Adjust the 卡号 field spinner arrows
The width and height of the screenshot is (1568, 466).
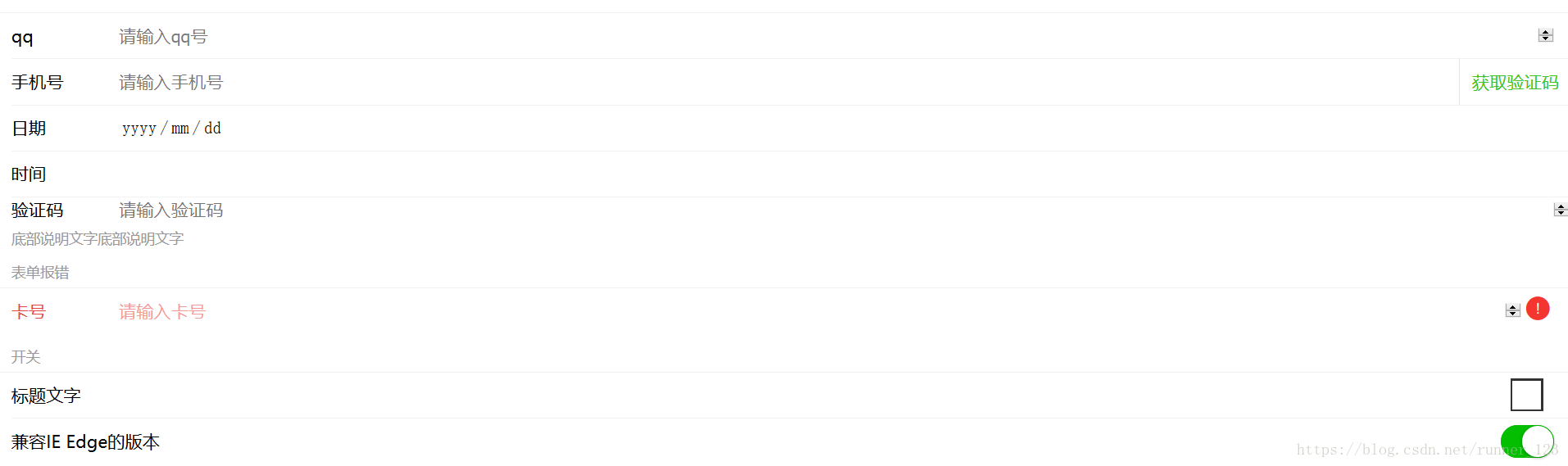click(x=1513, y=310)
